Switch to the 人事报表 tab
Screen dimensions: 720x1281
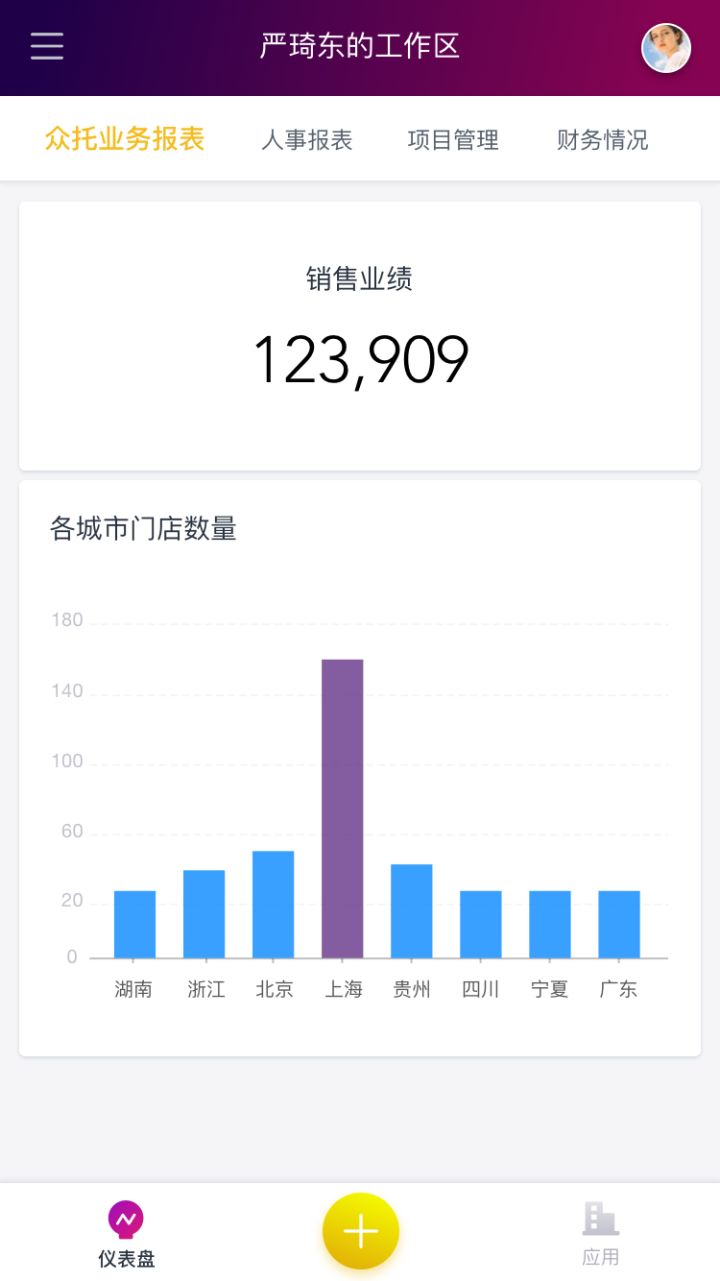coord(307,140)
